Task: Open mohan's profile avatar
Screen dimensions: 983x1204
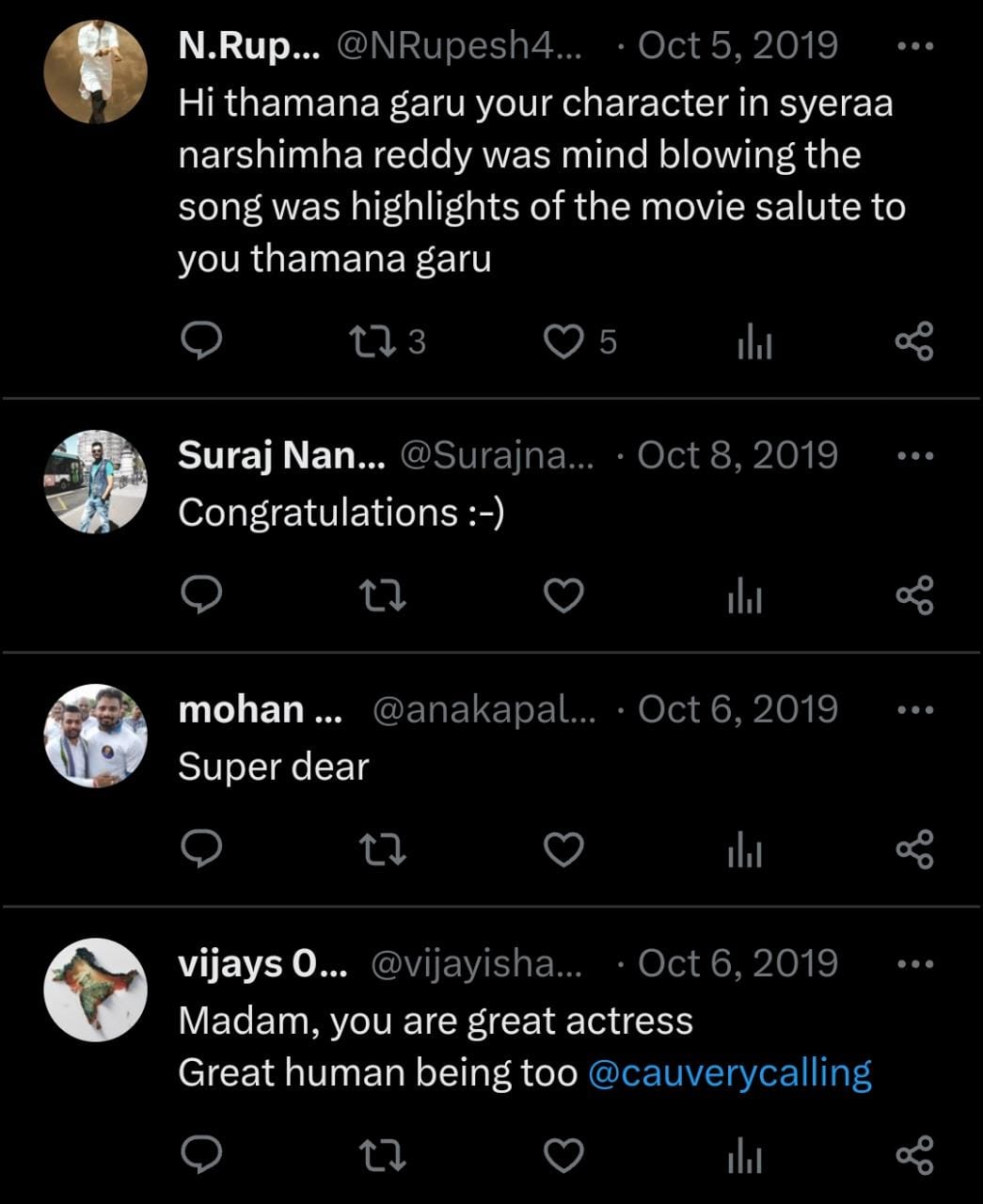Action: click(x=95, y=736)
